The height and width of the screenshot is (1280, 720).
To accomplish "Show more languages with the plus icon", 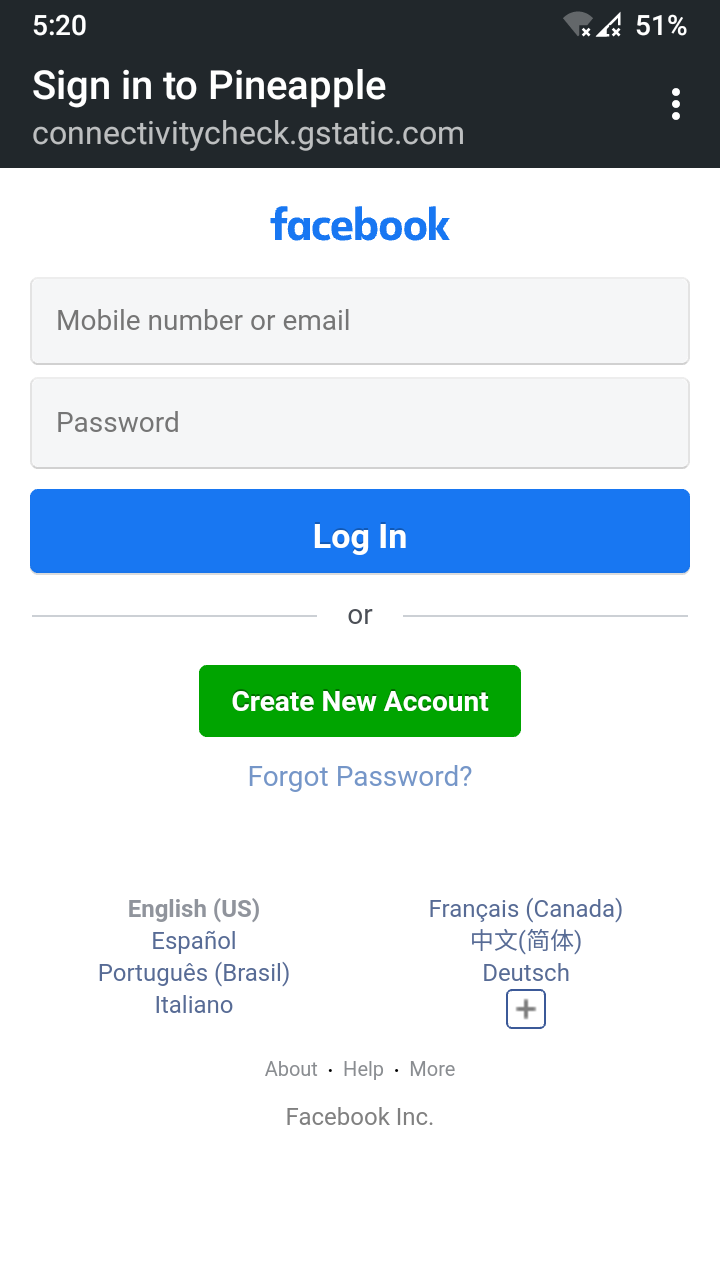I will coord(526,1010).
